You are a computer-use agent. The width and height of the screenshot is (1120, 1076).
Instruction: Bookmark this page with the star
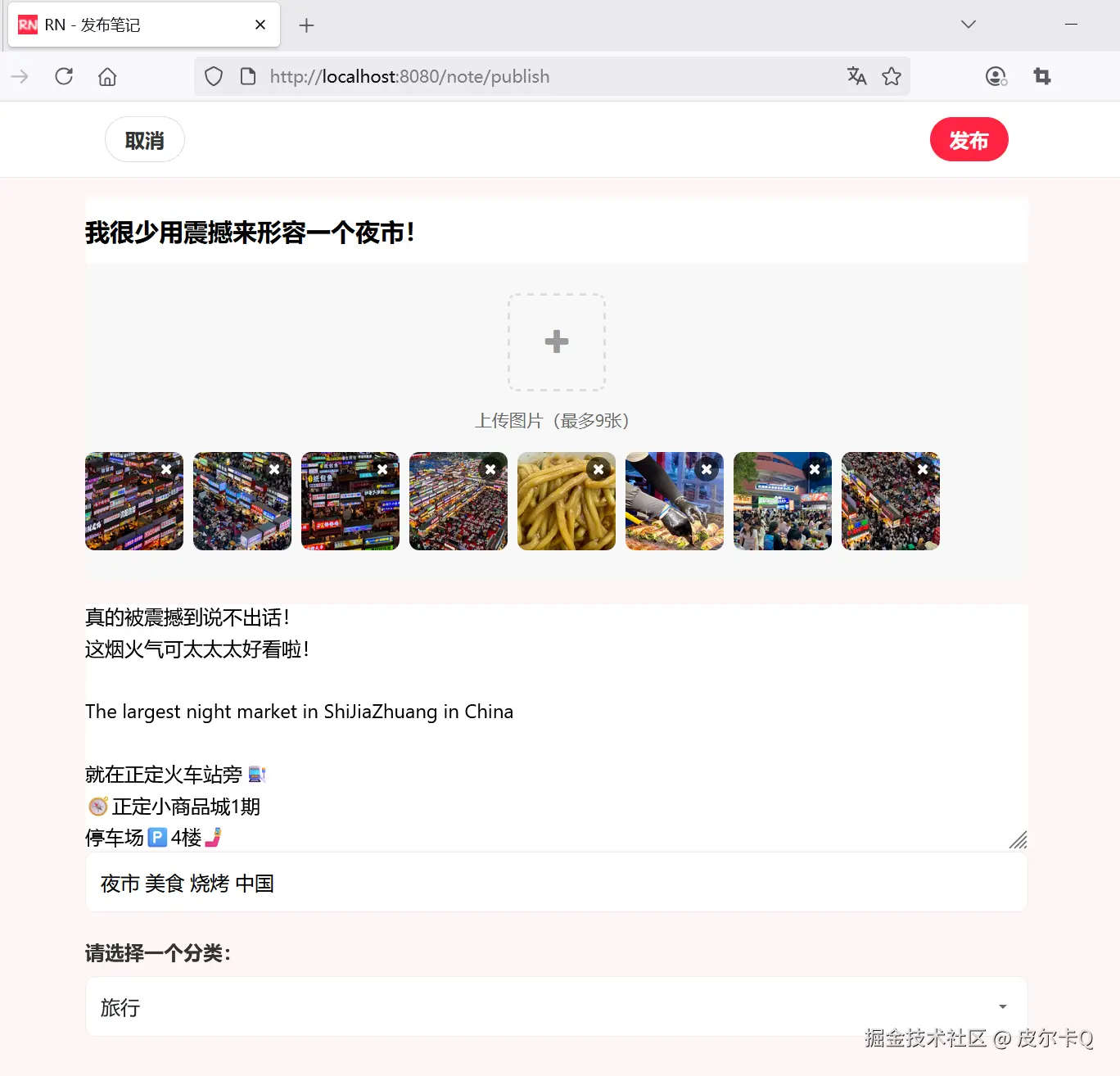coord(892,76)
